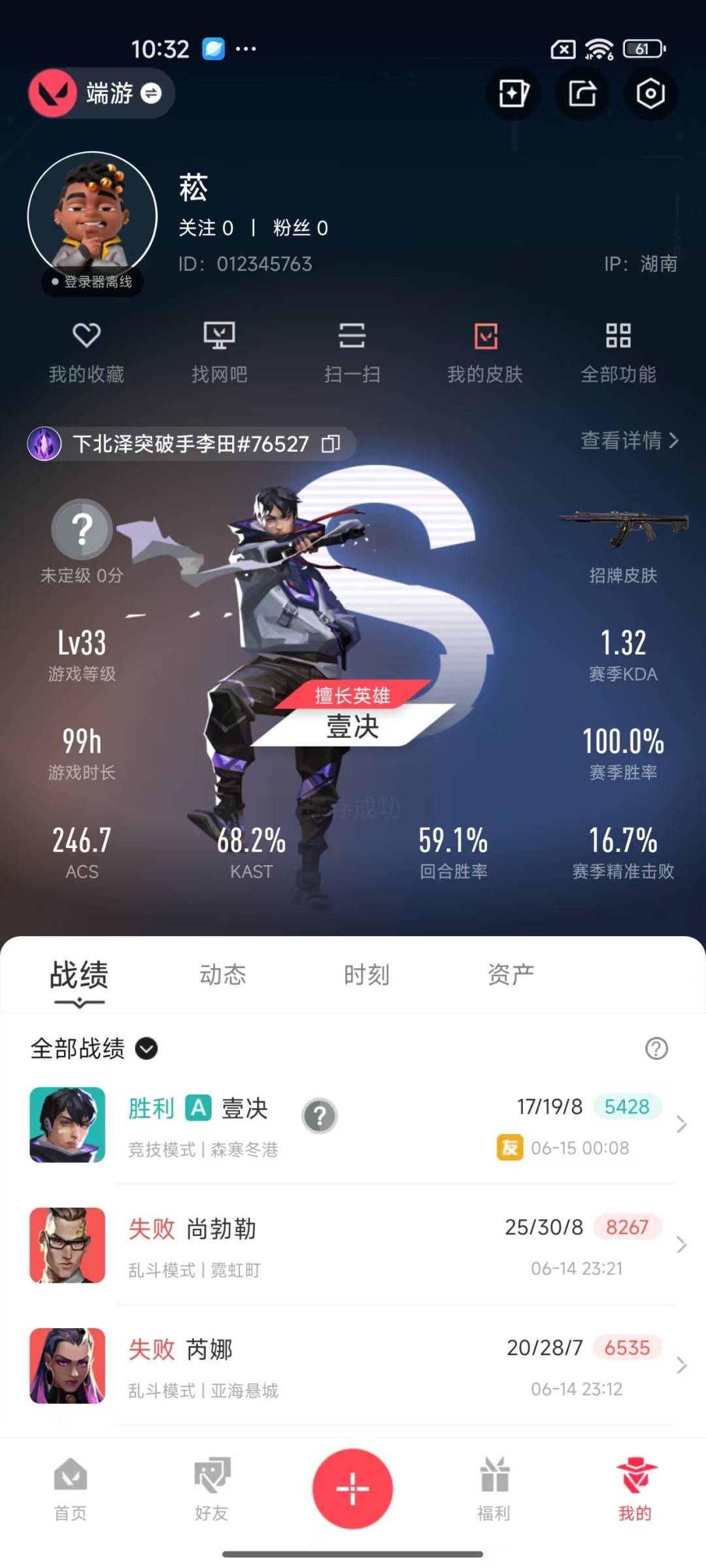Open 全部功能 all functions
This screenshot has height=1568, width=706.
[618, 353]
